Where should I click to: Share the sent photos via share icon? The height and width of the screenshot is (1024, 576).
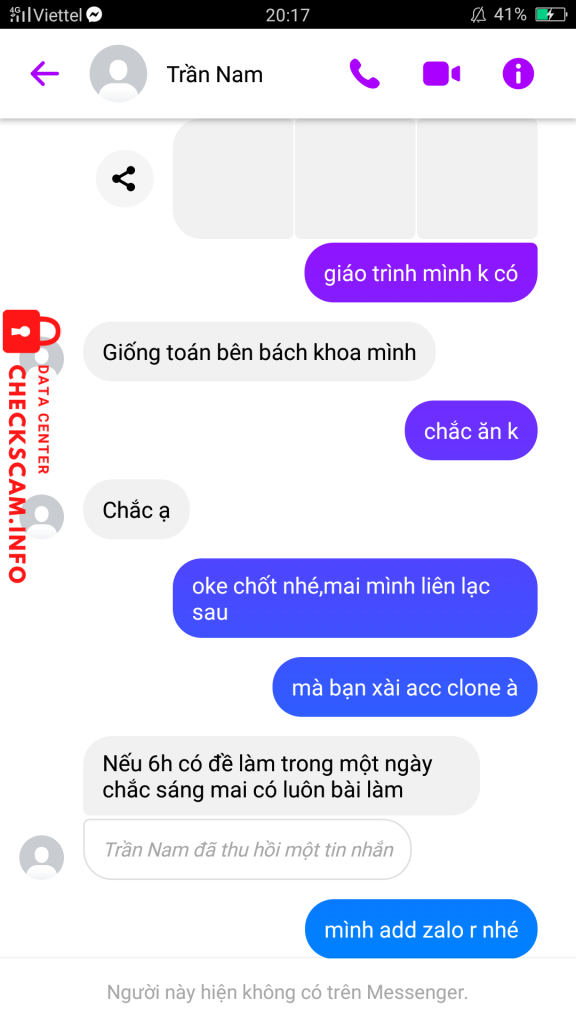(124, 178)
